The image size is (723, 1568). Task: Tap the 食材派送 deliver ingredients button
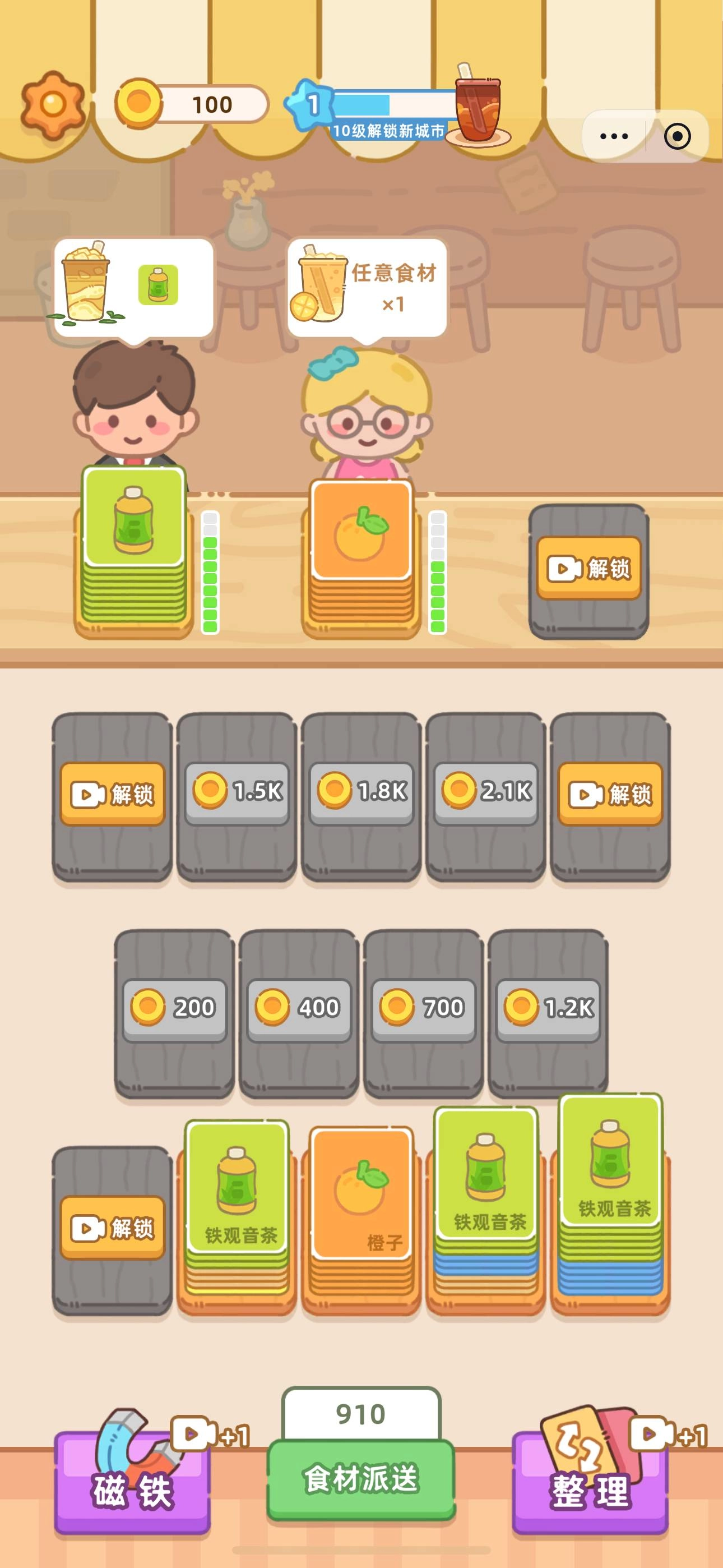click(361, 1478)
